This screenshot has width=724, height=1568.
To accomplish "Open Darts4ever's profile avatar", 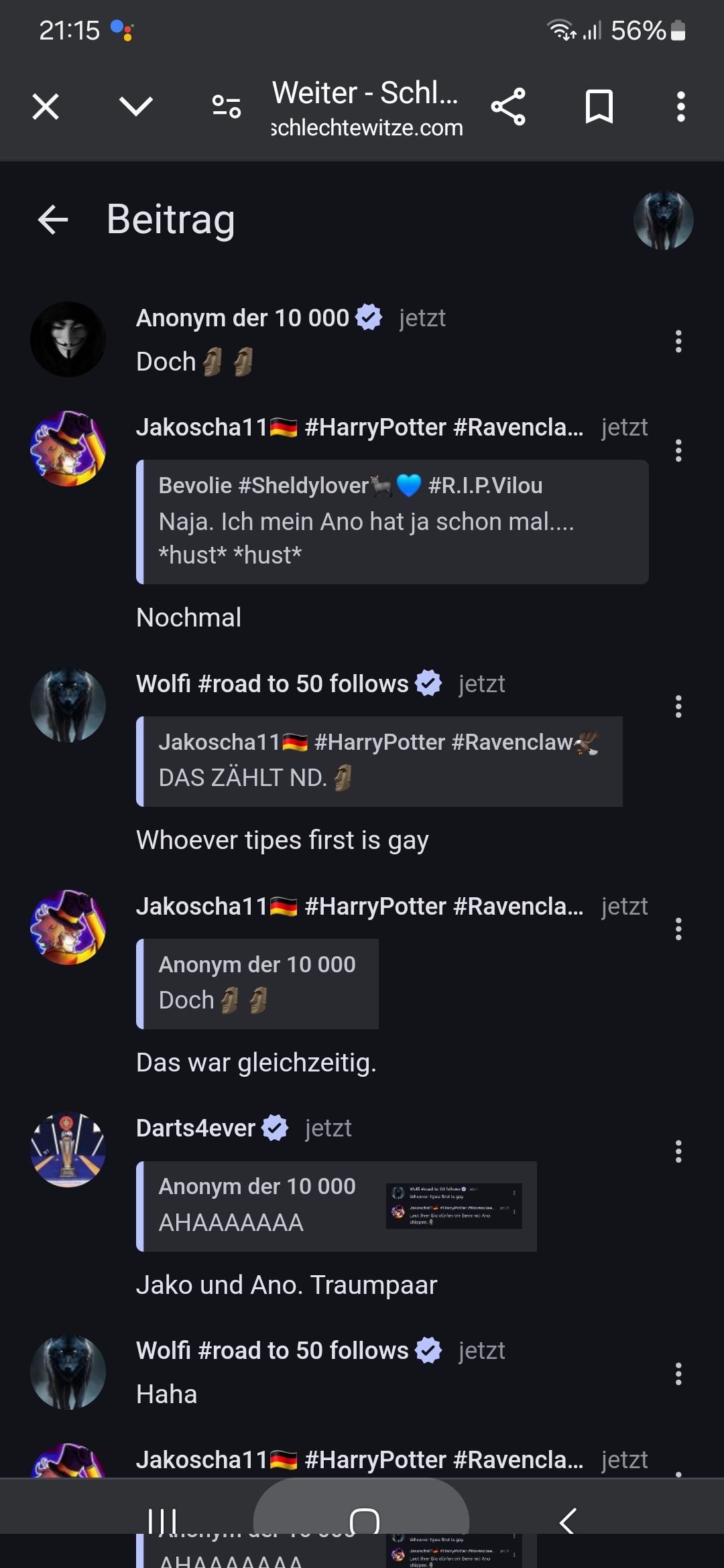I will pyautogui.click(x=68, y=1149).
